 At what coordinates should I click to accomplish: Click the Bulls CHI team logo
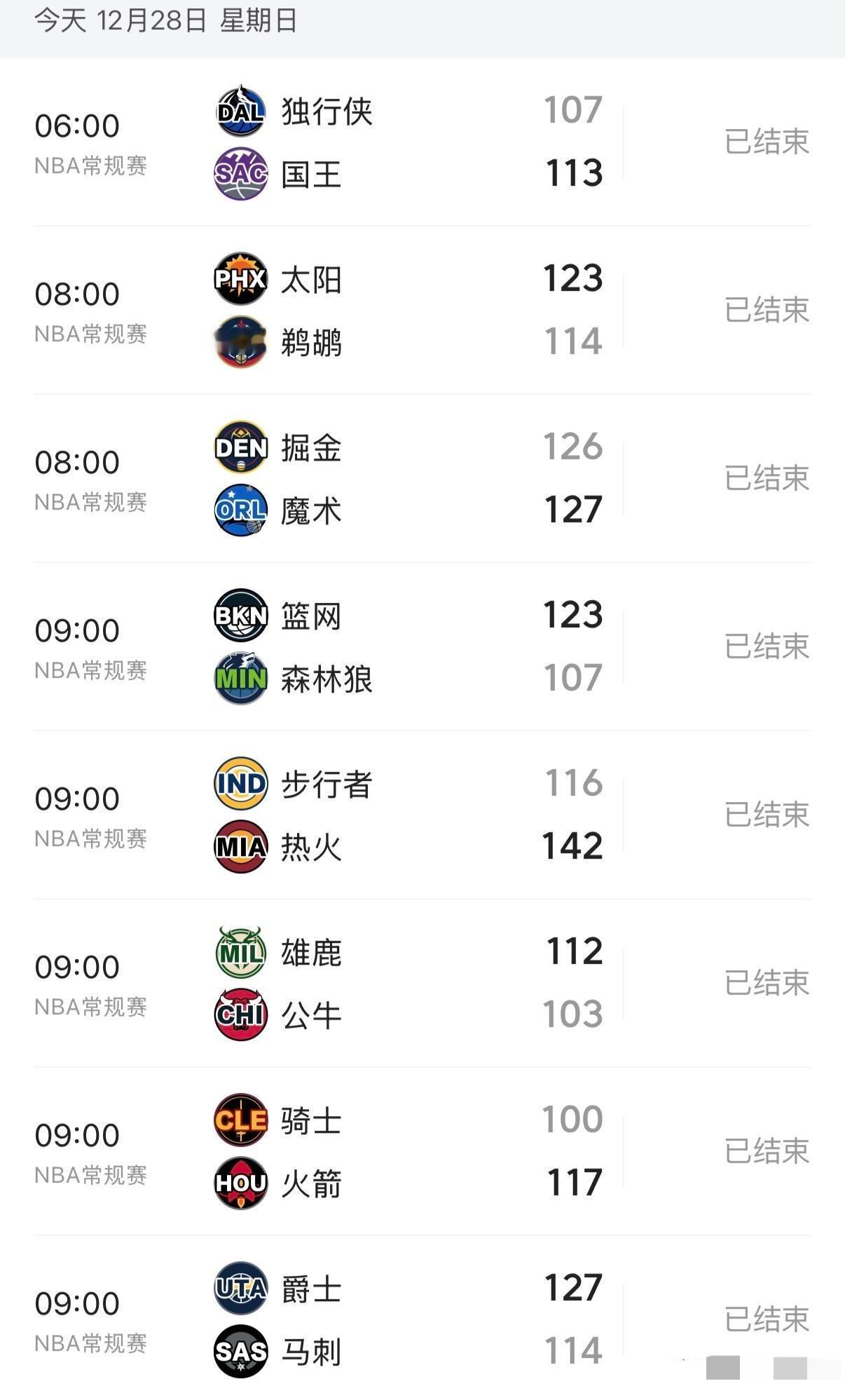pyautogui.click(x=240, y=1014)
